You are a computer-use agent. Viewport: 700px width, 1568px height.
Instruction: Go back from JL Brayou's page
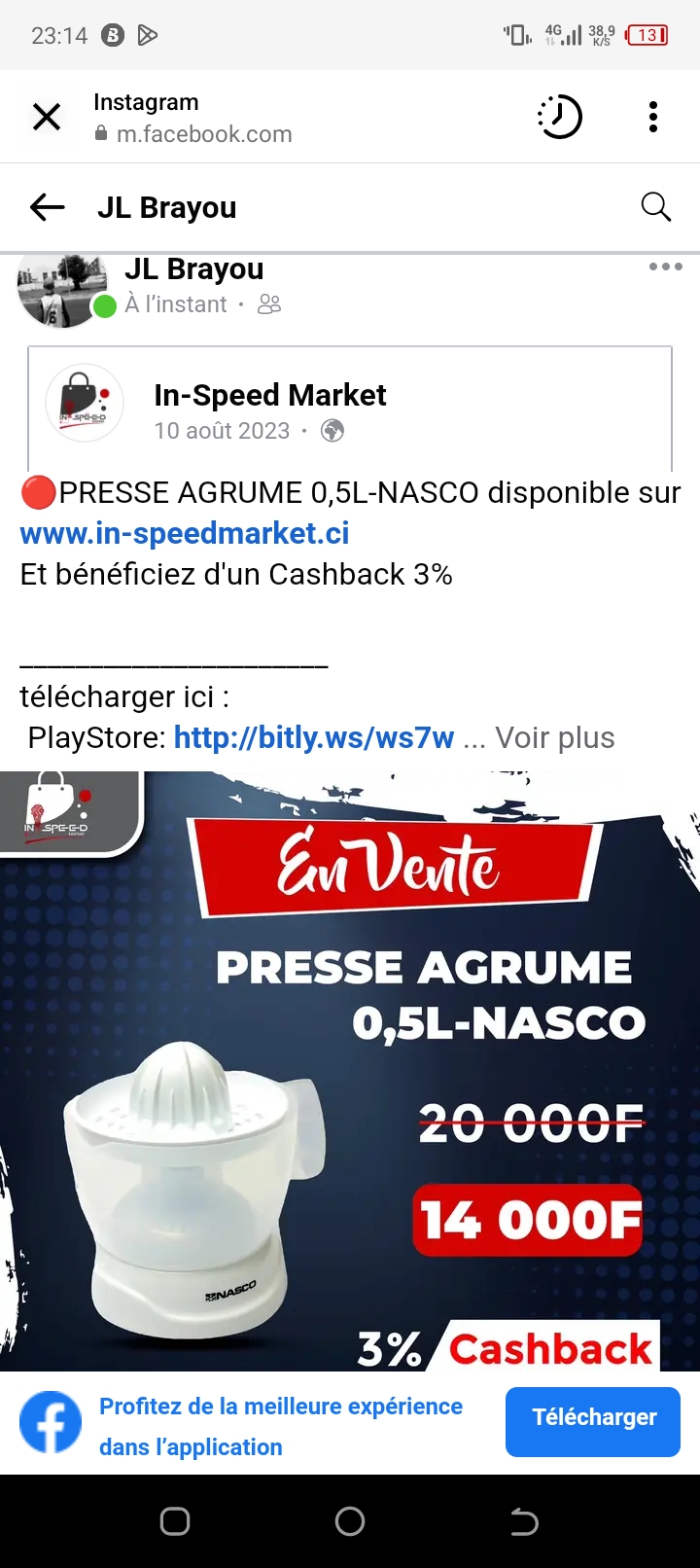coord(47,207)
